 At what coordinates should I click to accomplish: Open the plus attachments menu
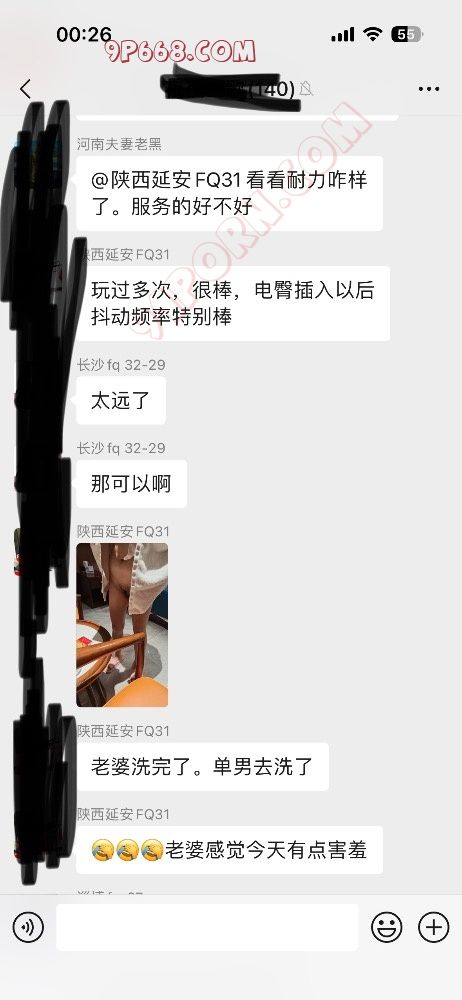pos(434,927)
